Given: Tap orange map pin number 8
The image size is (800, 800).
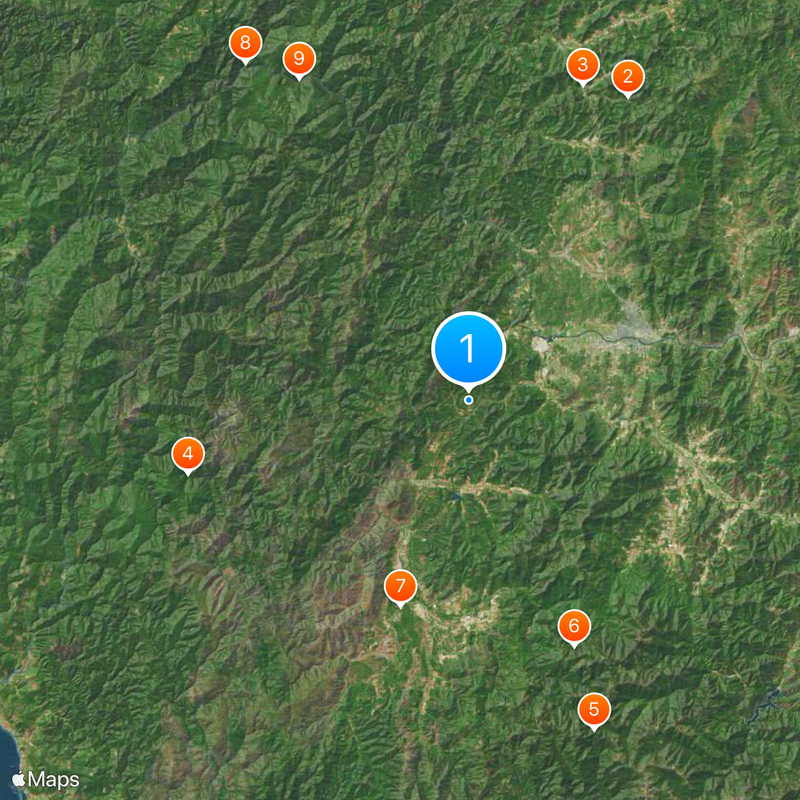Looking at the screenshot, I should [x=245, y=43].
